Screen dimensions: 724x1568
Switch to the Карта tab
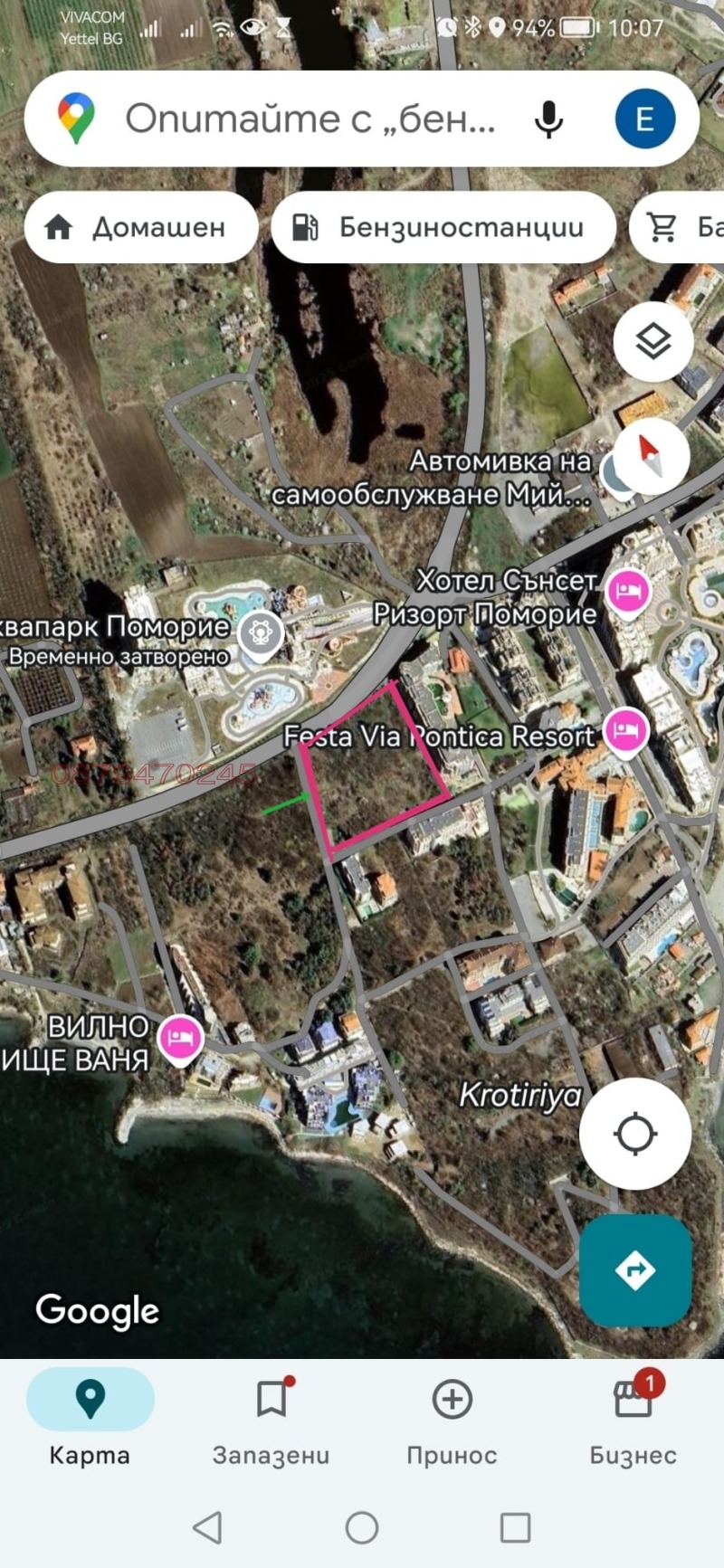(x=90, y=1418)
